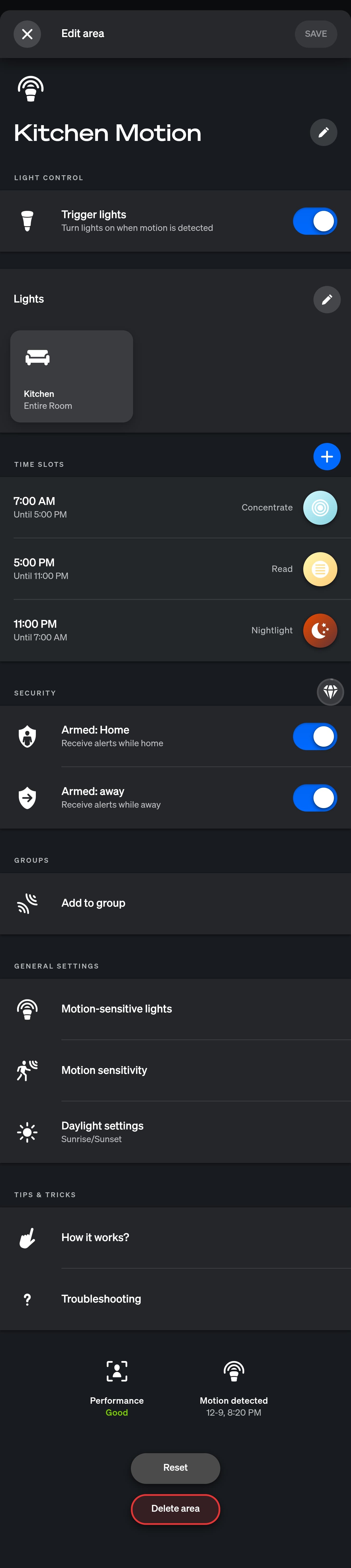
Task: Close the Edit area screen
Action: tap(27, 34)
